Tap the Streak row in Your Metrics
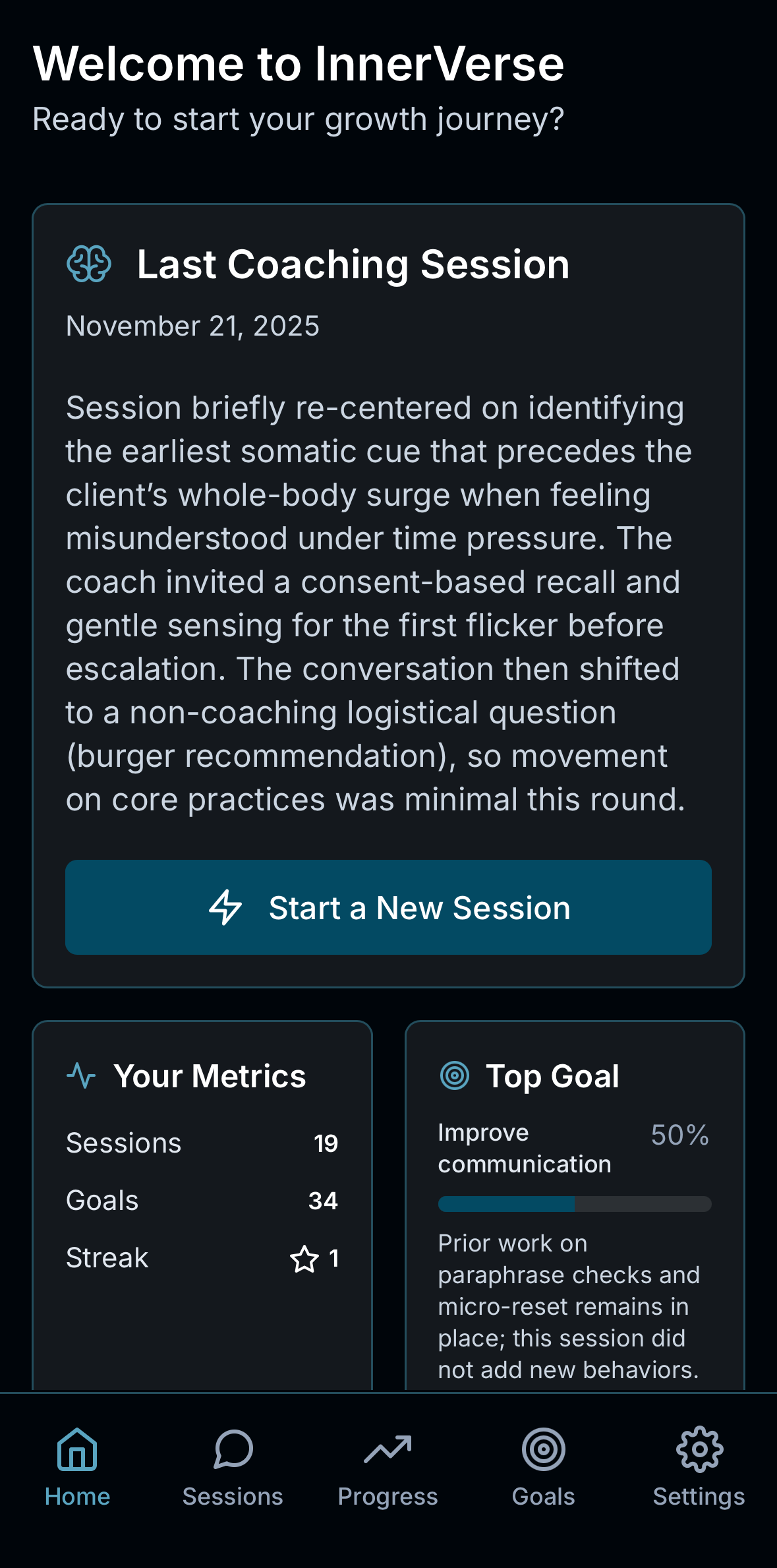 (x=202, y=1256)
